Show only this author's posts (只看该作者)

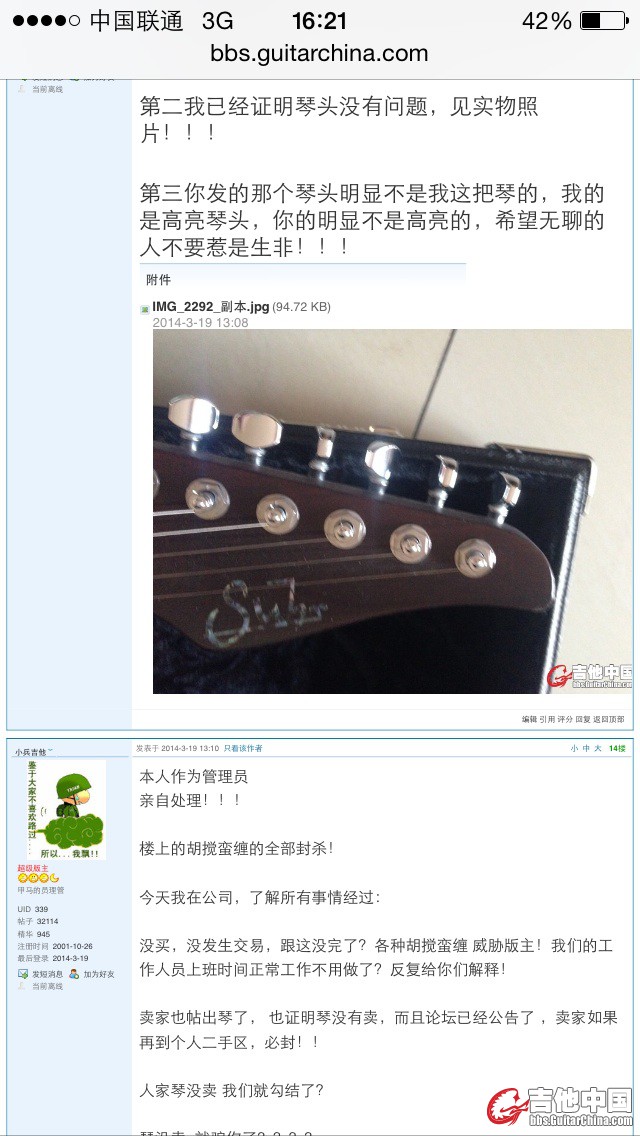[243, 748]
